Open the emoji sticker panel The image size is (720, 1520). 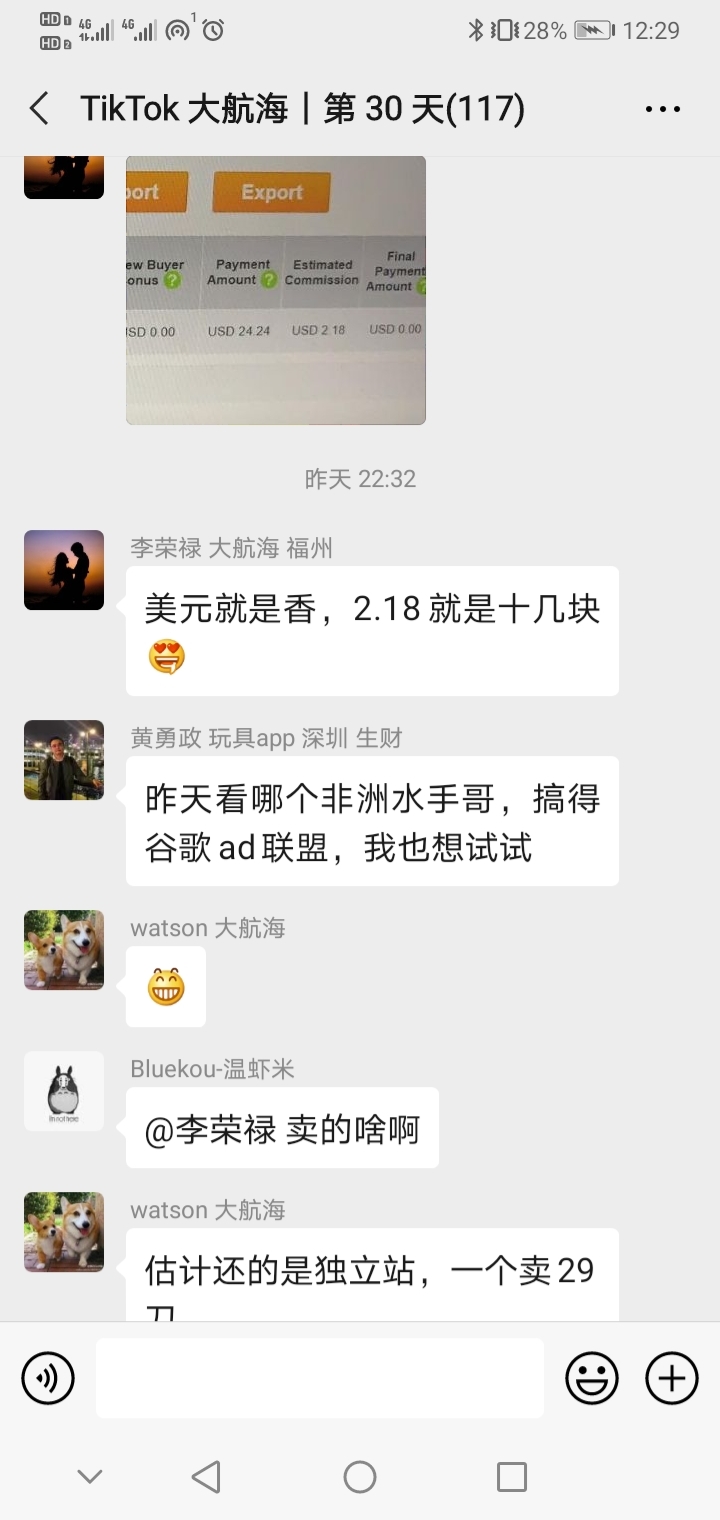pyautogui.click(x=592, y=1378)
